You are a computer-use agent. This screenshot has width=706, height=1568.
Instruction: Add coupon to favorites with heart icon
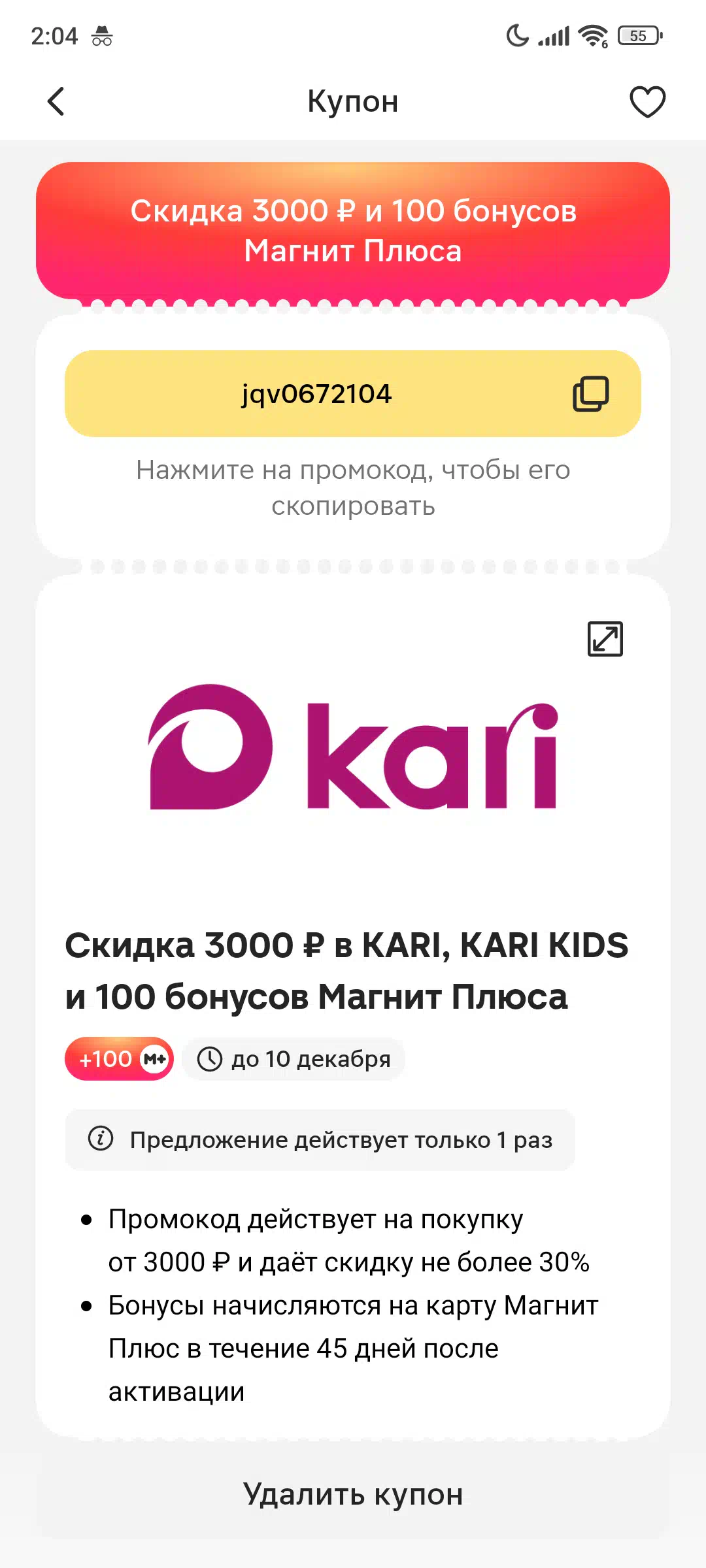tap(647, 102)
